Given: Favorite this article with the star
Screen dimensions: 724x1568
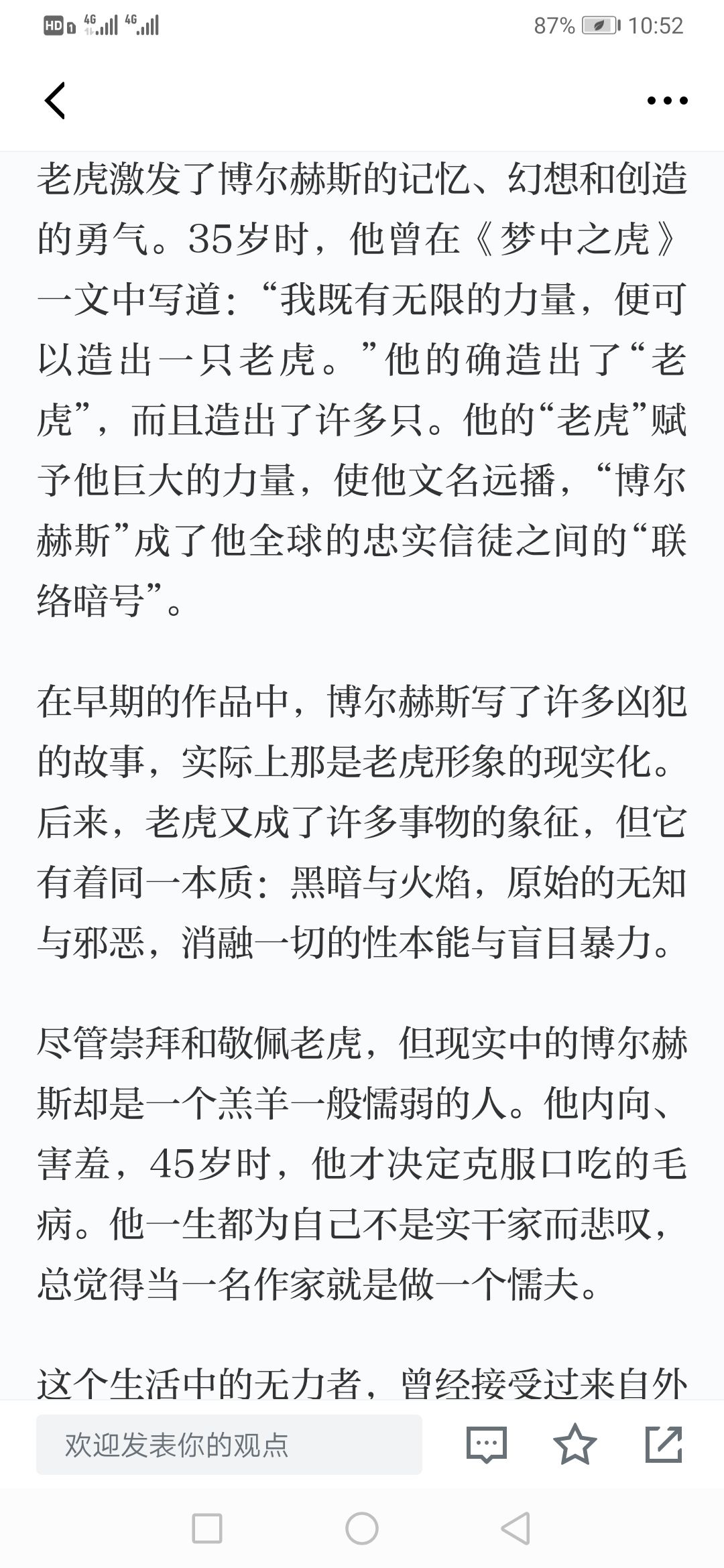Looking at the screenshot, I should pos(575,1444).
